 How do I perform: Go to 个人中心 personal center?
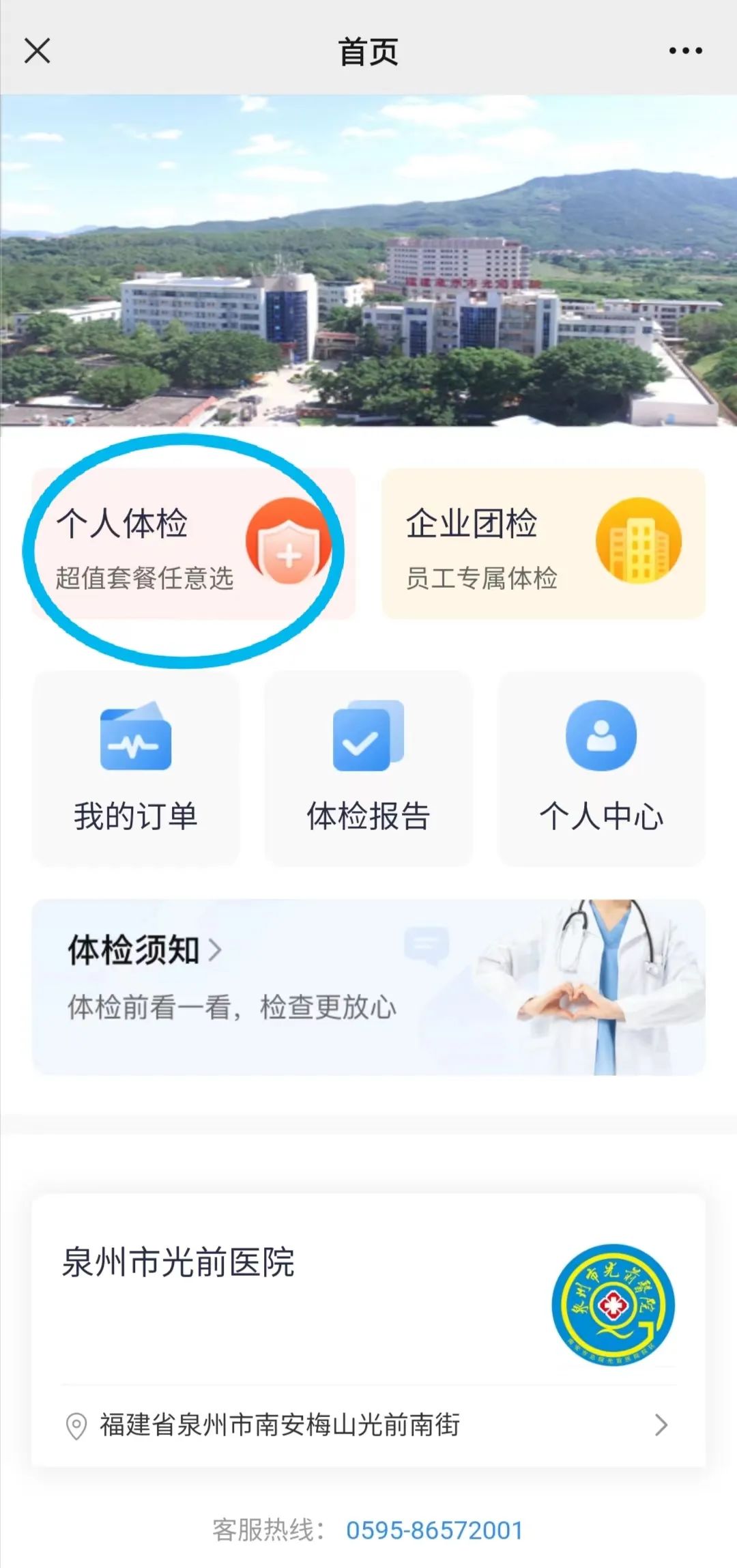tap(601, 769)
